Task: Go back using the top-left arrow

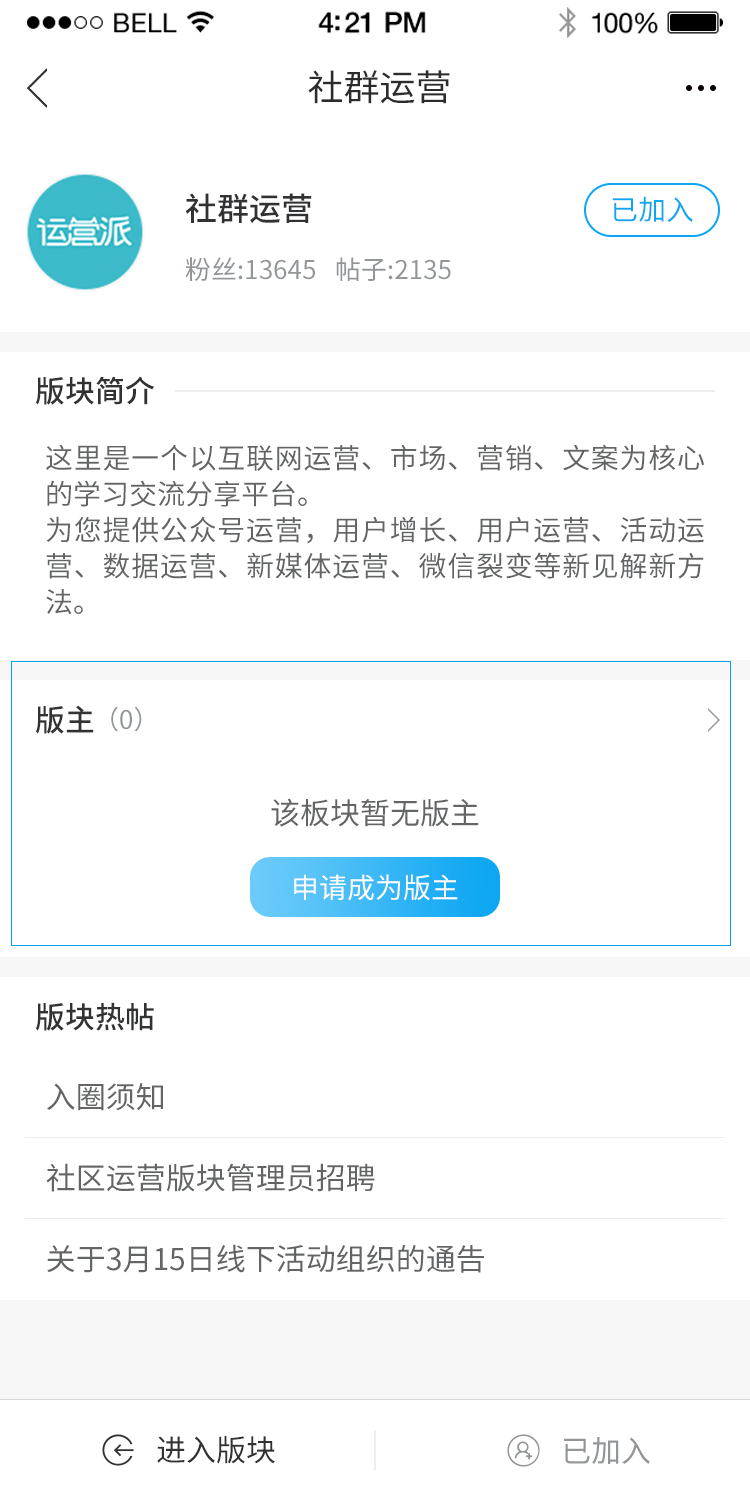Action: click(x=38, y=88)
